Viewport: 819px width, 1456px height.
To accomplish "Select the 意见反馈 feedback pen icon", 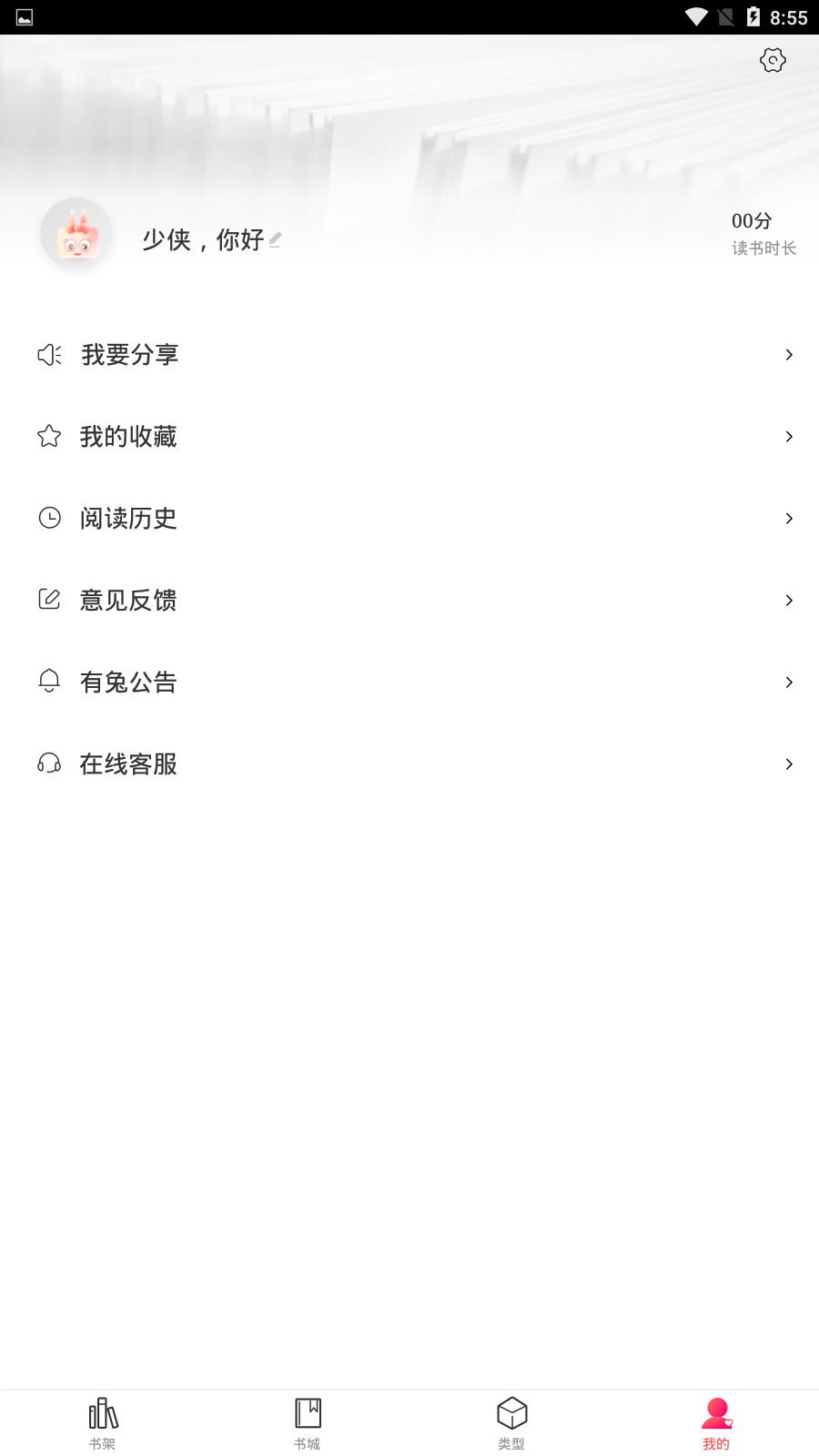I will pos(49,600).
